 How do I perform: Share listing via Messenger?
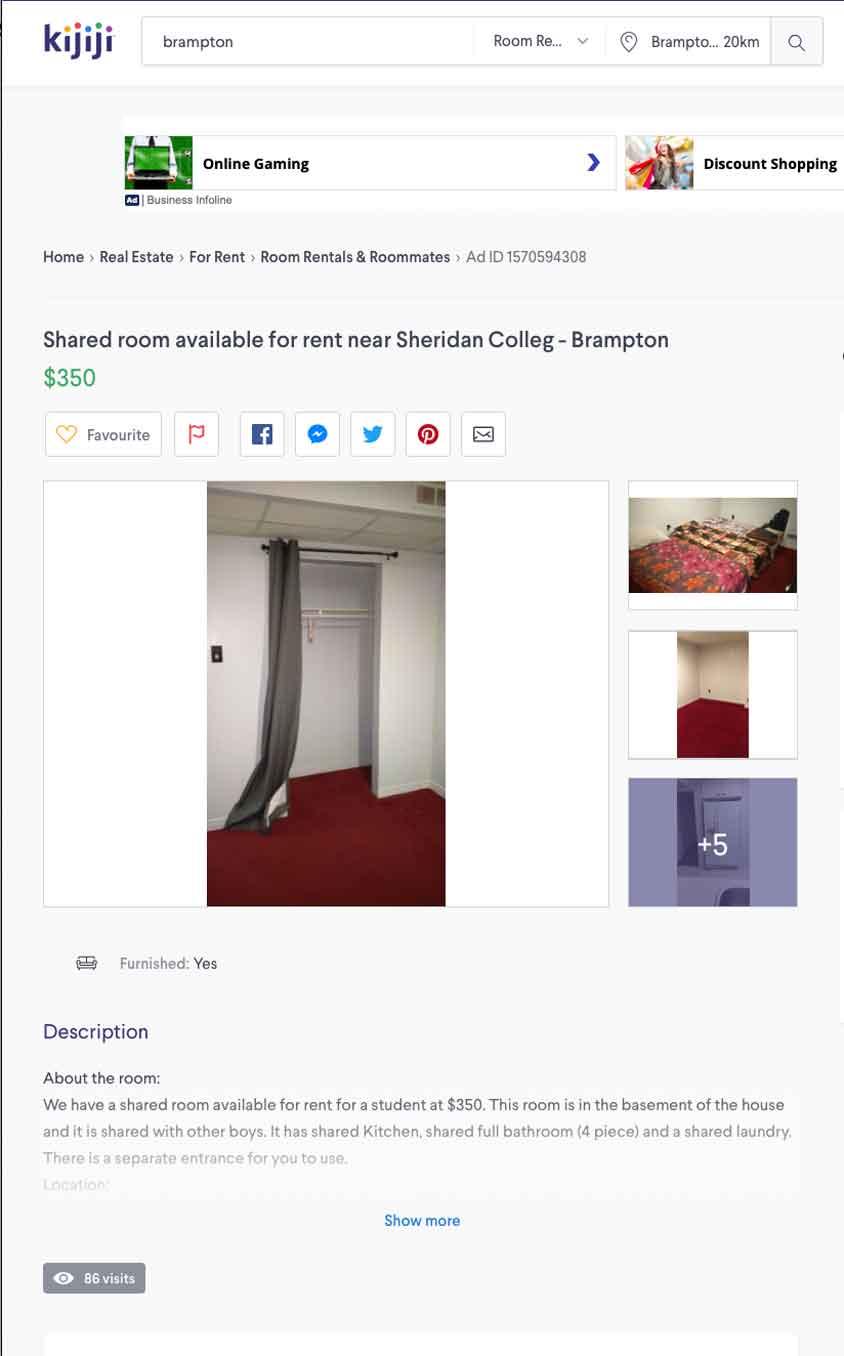click(x=317, y=434)
